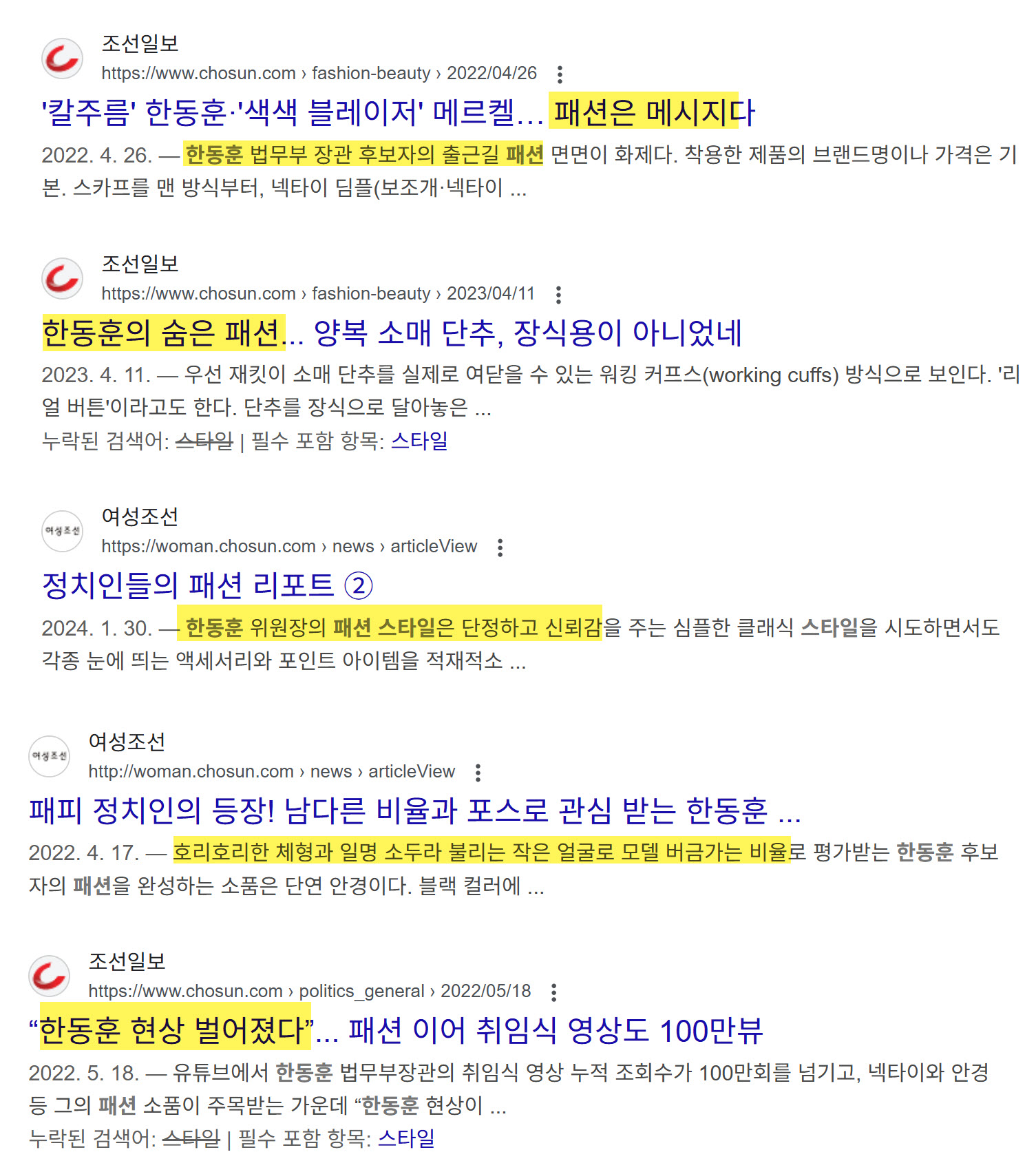1036x1172 pixels.
Task: Require 스타일 under the 양복 소매 단추 result
Action: pyautogui.click(x=419, y=441)
